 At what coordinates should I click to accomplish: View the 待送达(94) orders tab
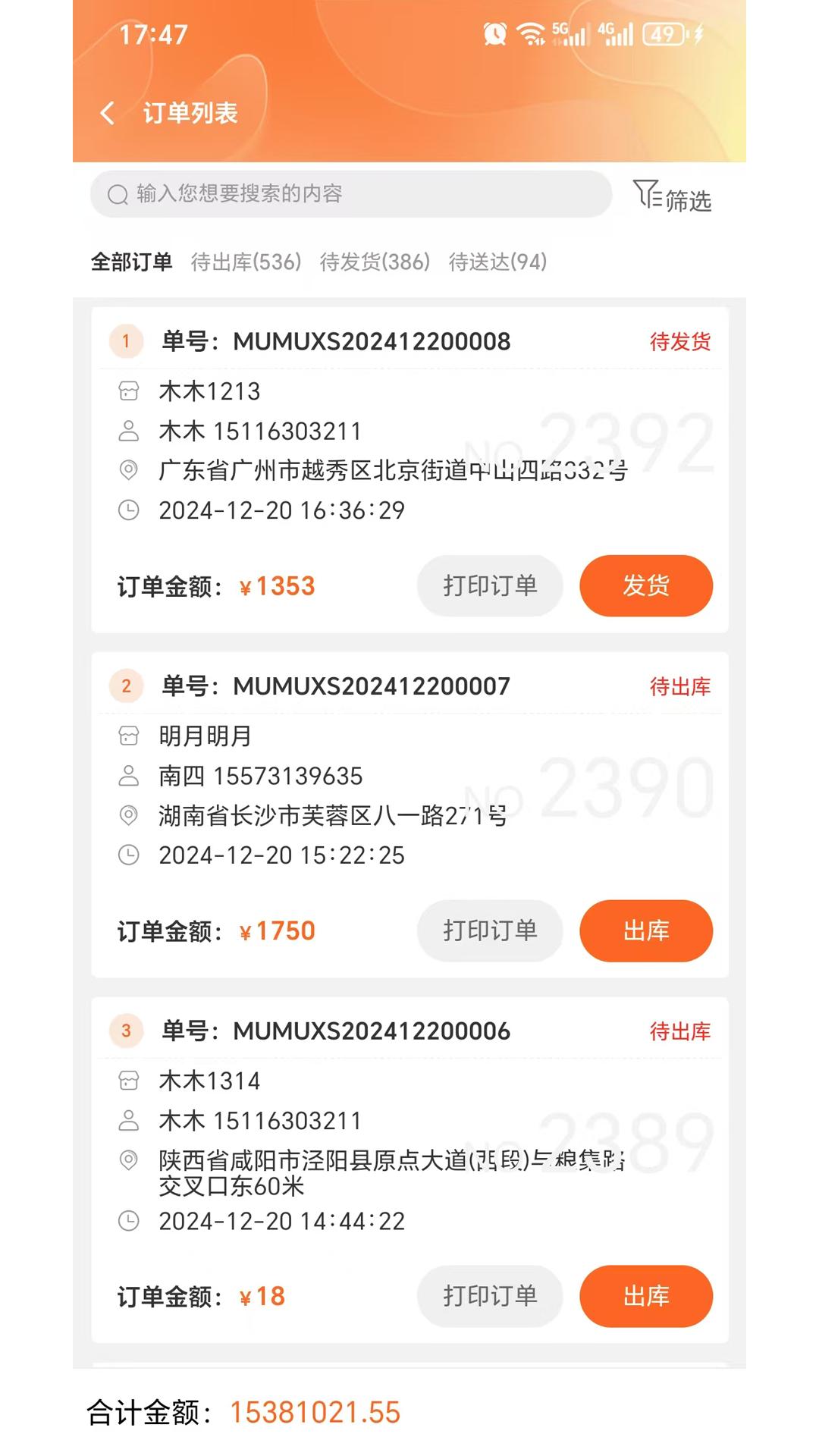coord(497,262)
